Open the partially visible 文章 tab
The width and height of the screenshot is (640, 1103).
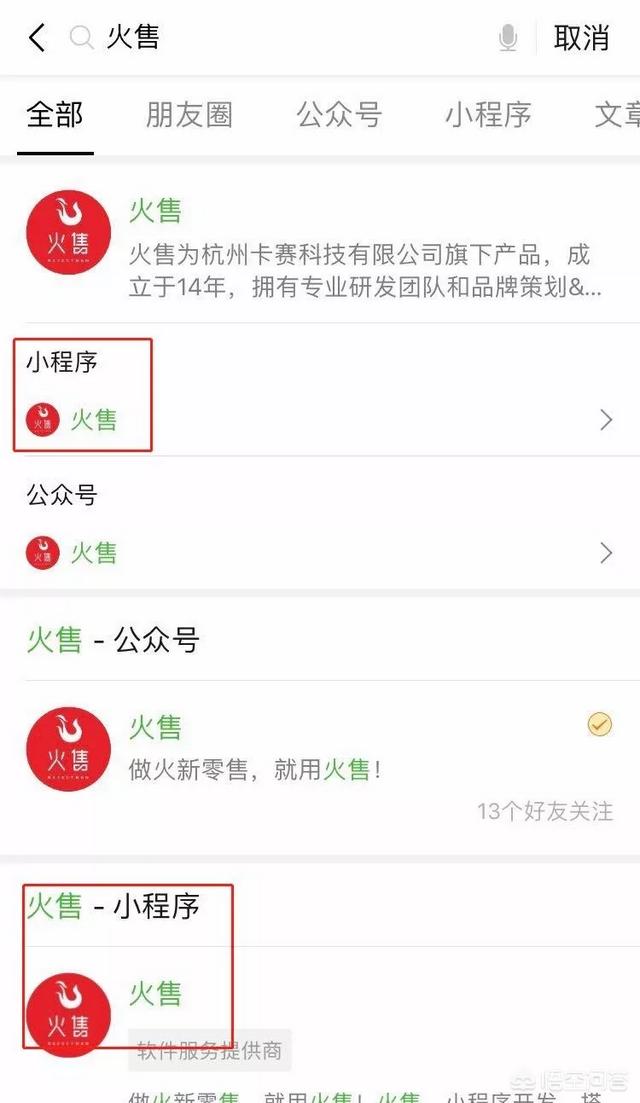pos(616,115)
